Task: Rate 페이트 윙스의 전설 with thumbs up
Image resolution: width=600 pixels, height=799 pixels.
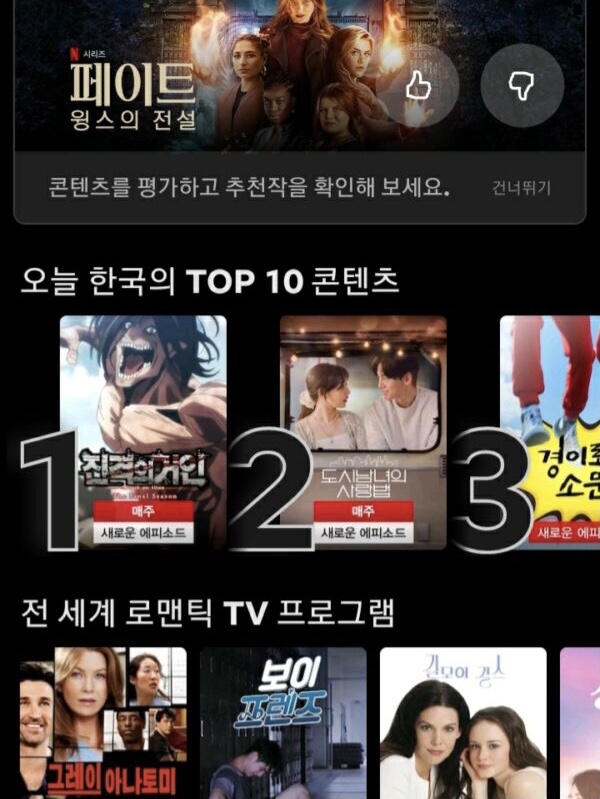Action: coord(418,86)
